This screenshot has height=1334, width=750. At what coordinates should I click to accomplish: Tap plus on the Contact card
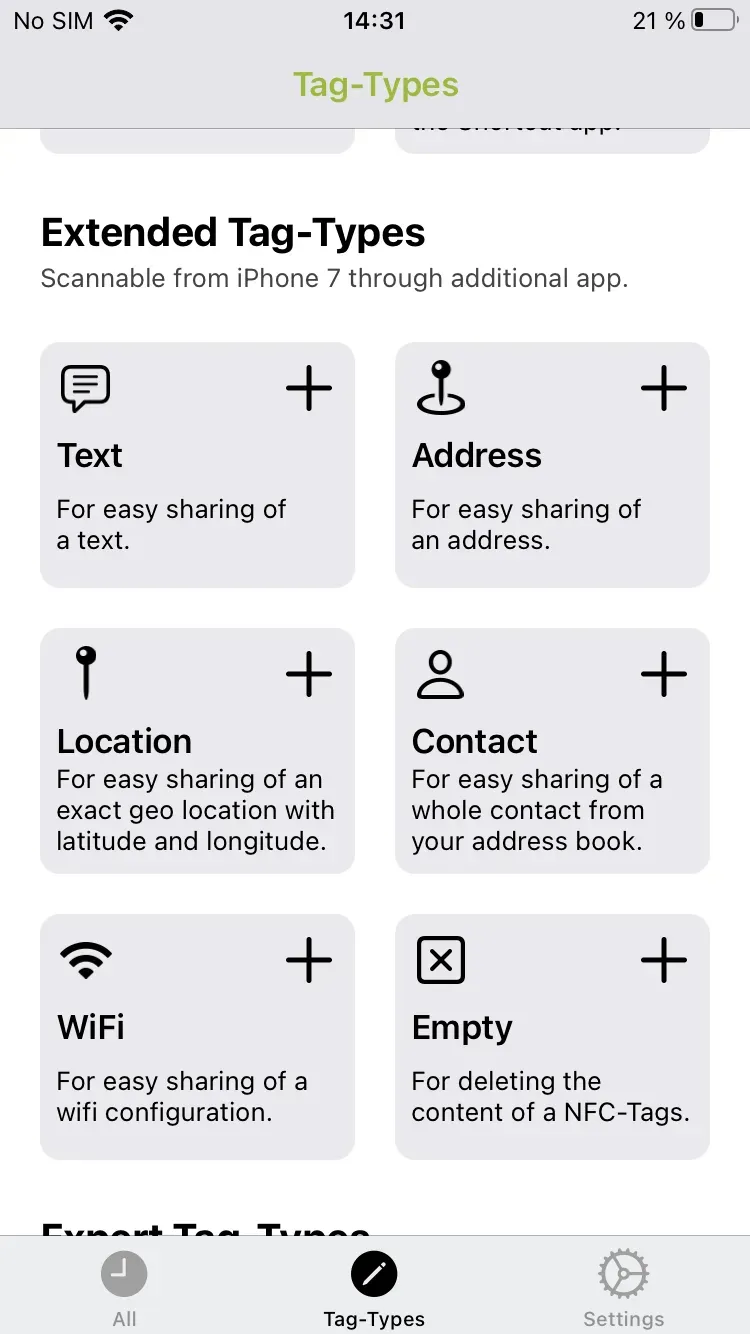click(664, 673)
